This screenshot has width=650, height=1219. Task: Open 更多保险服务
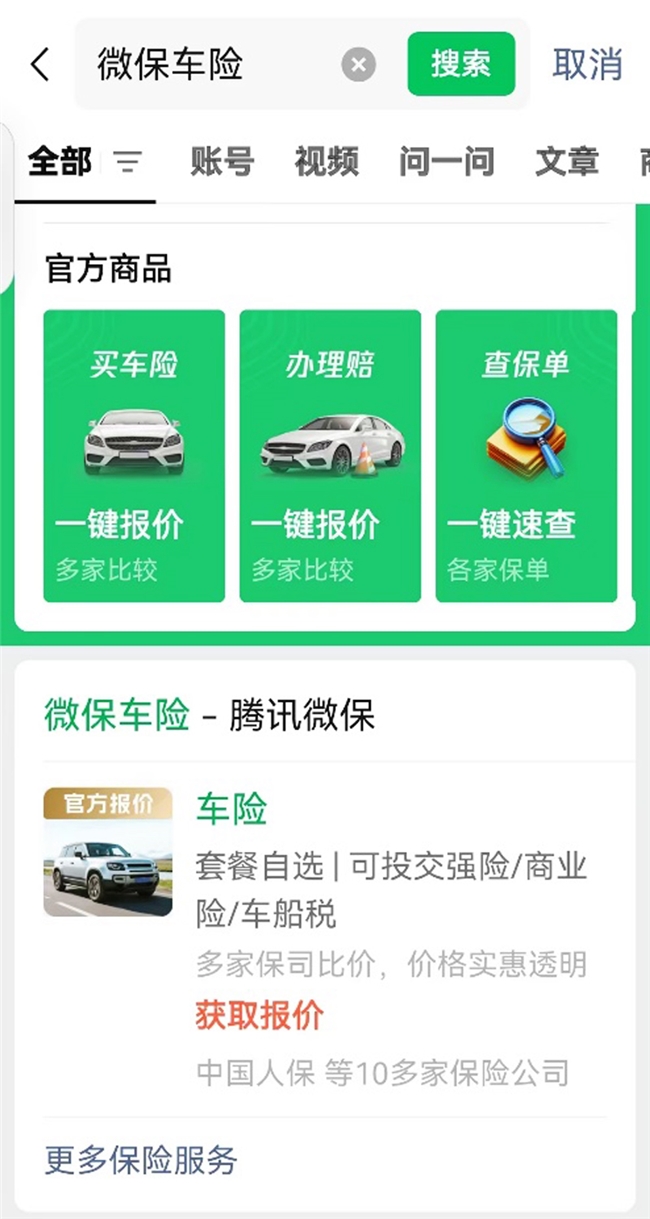[141, 1160]
